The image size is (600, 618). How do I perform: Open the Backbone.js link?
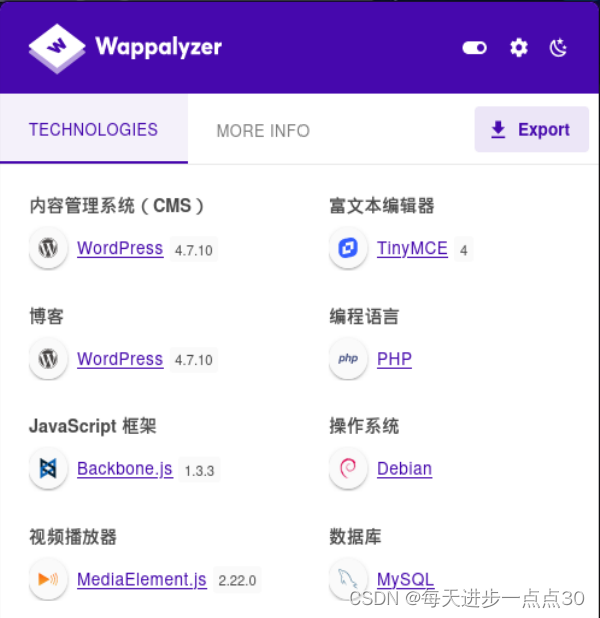point(125,469)
